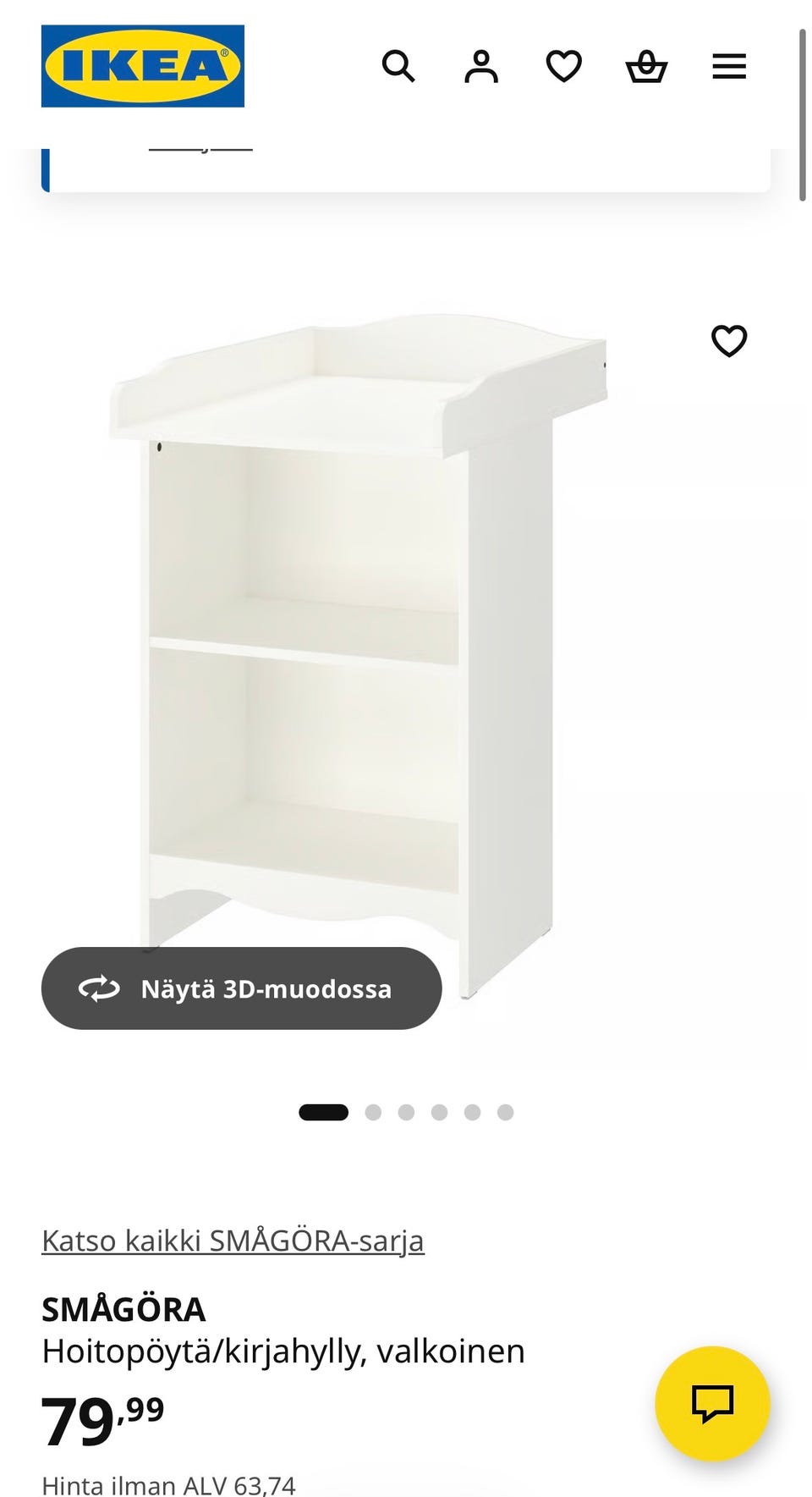Open the search icon in header
812x1497 pixels.
click(x=398, y=66)
